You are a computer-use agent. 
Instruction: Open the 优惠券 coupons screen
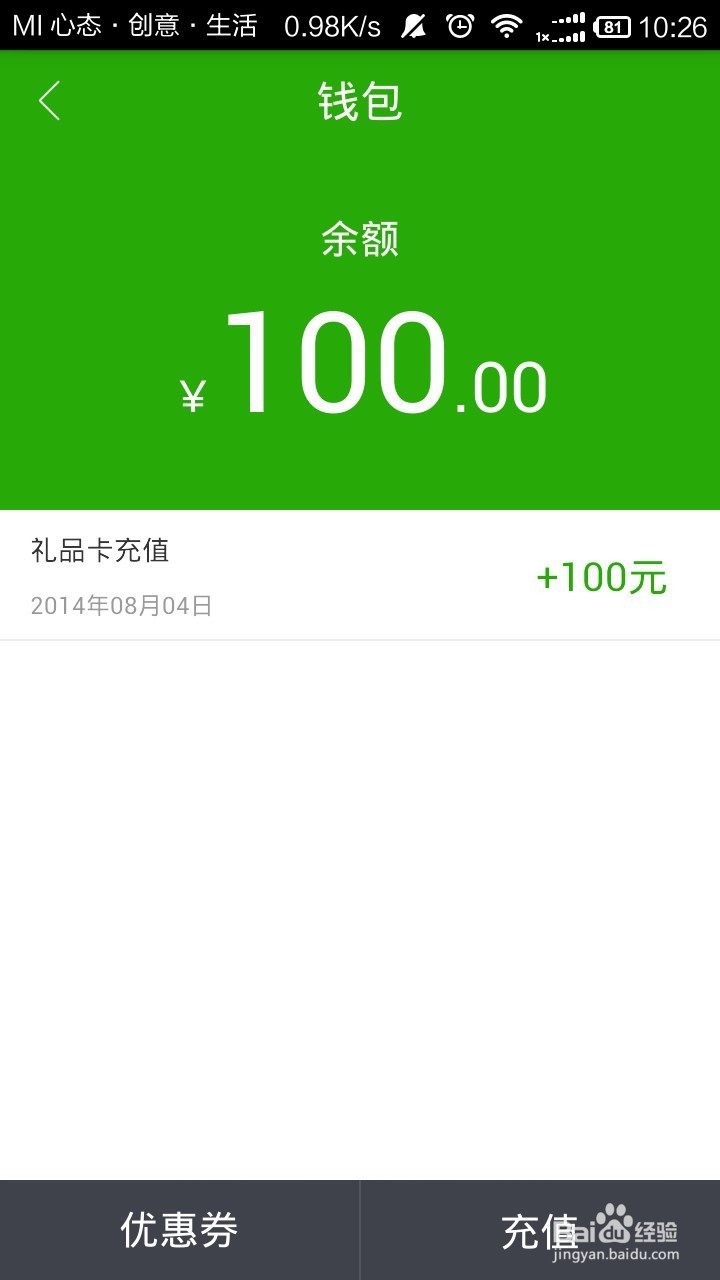178,1228
